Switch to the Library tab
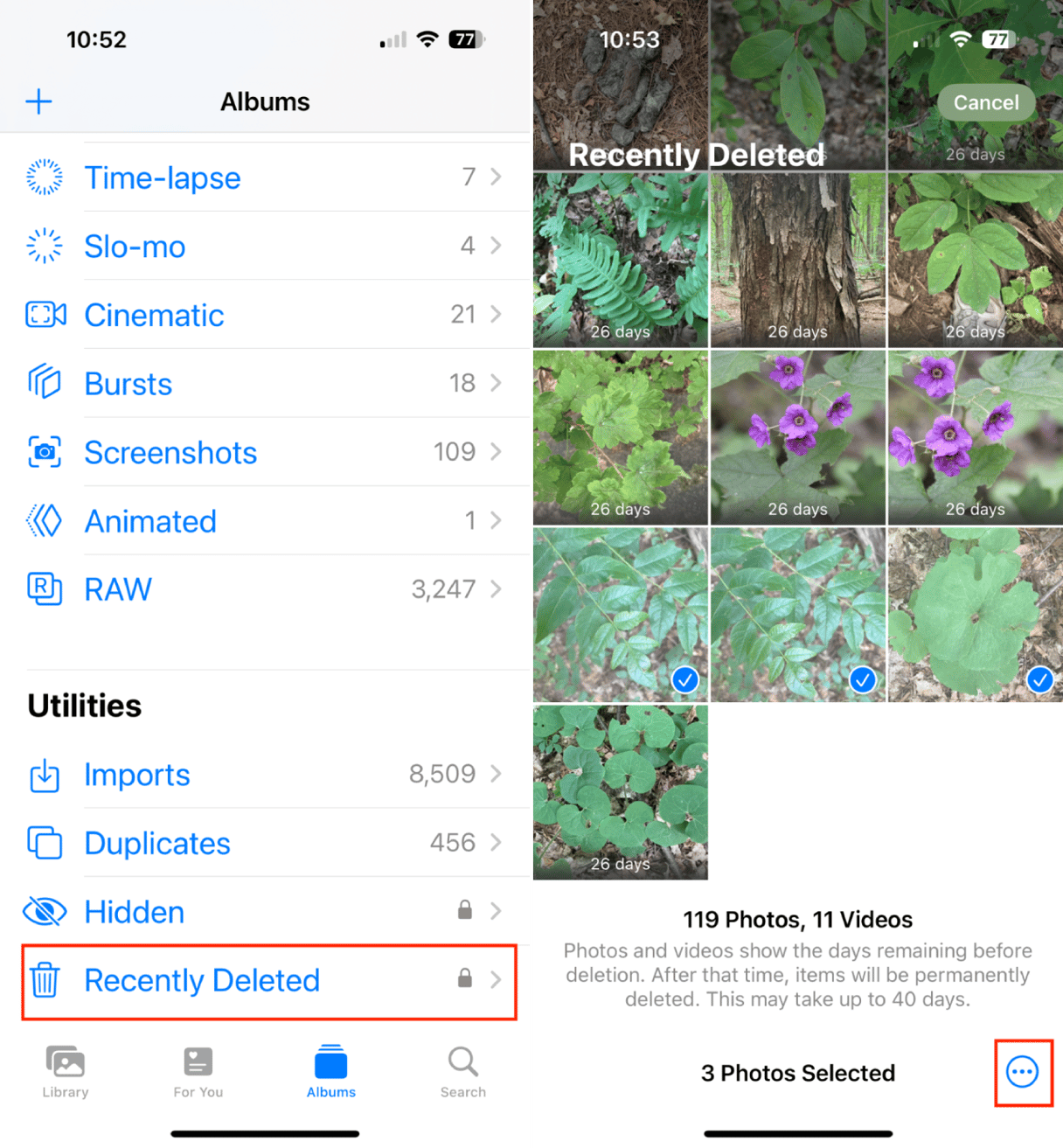Viewport: 1063px width, 1148px height. pos(66,1072)
